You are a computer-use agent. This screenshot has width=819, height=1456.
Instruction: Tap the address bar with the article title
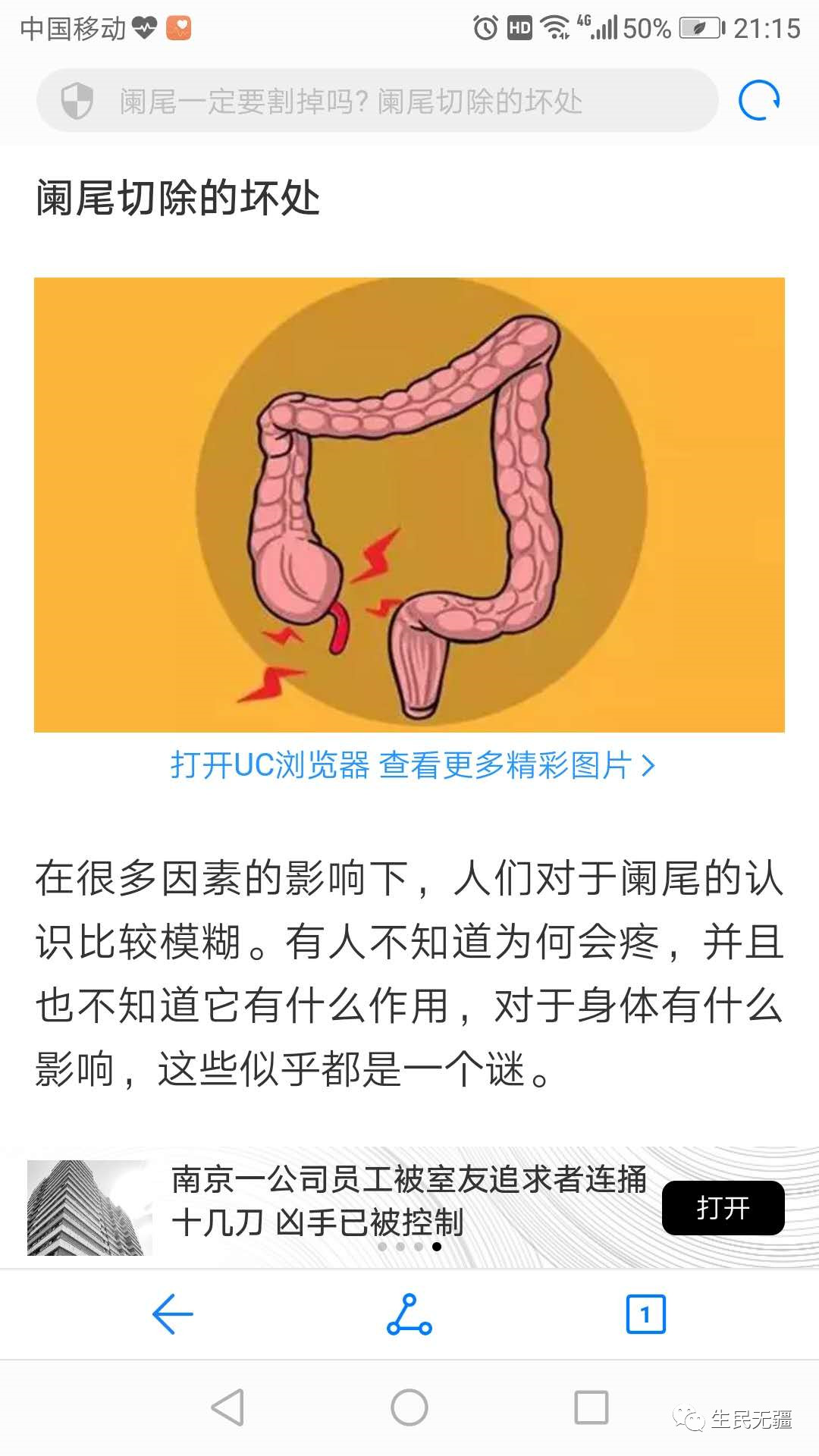[x=379, y=101]
